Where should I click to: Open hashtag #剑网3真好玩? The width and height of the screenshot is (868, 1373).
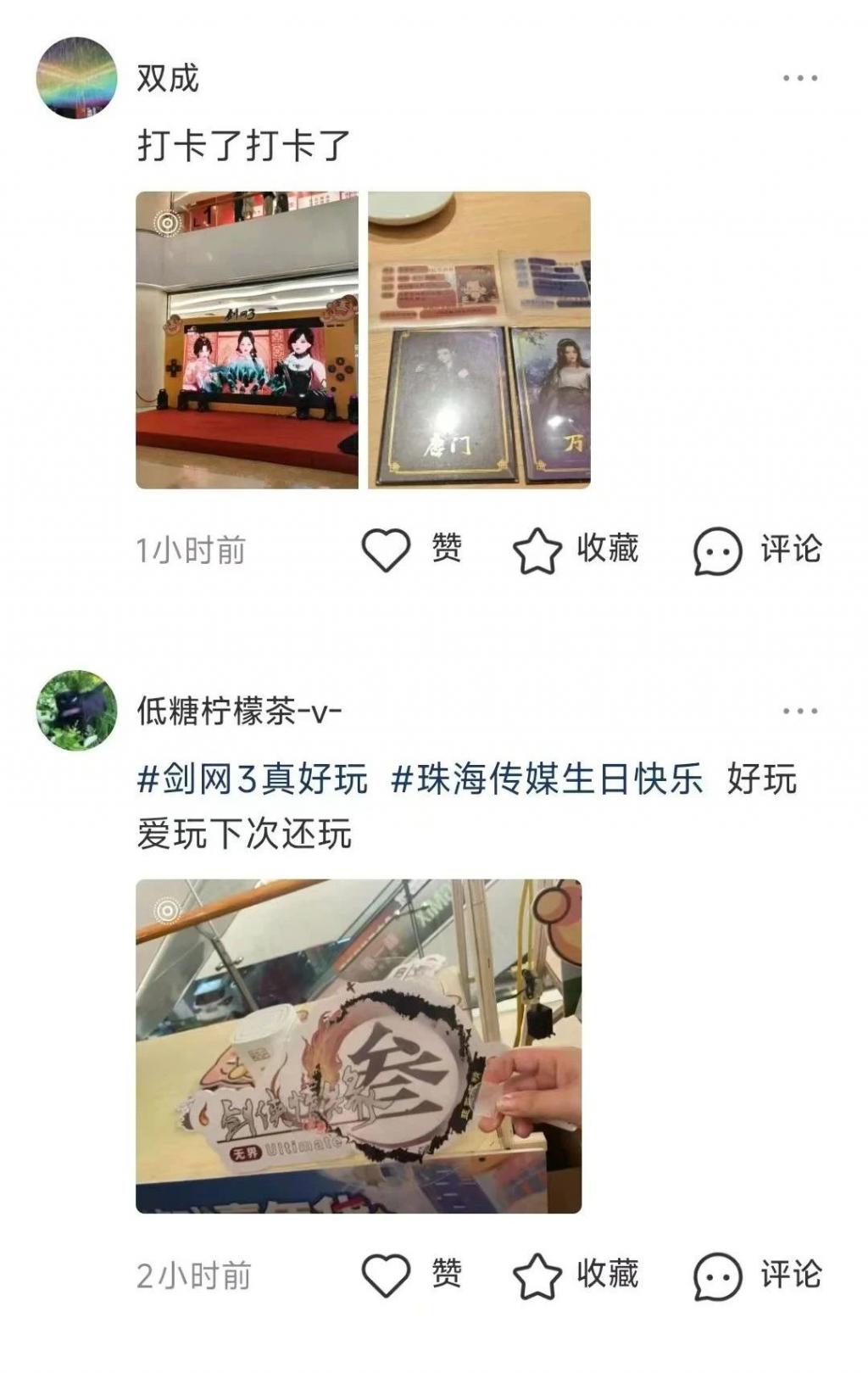253,779
